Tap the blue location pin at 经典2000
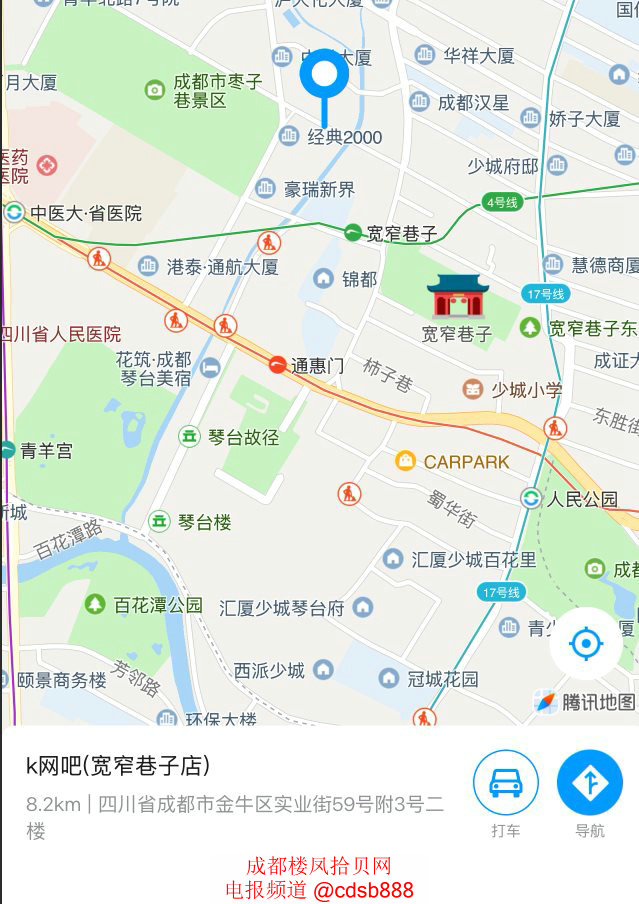 [x=324, y=78]
